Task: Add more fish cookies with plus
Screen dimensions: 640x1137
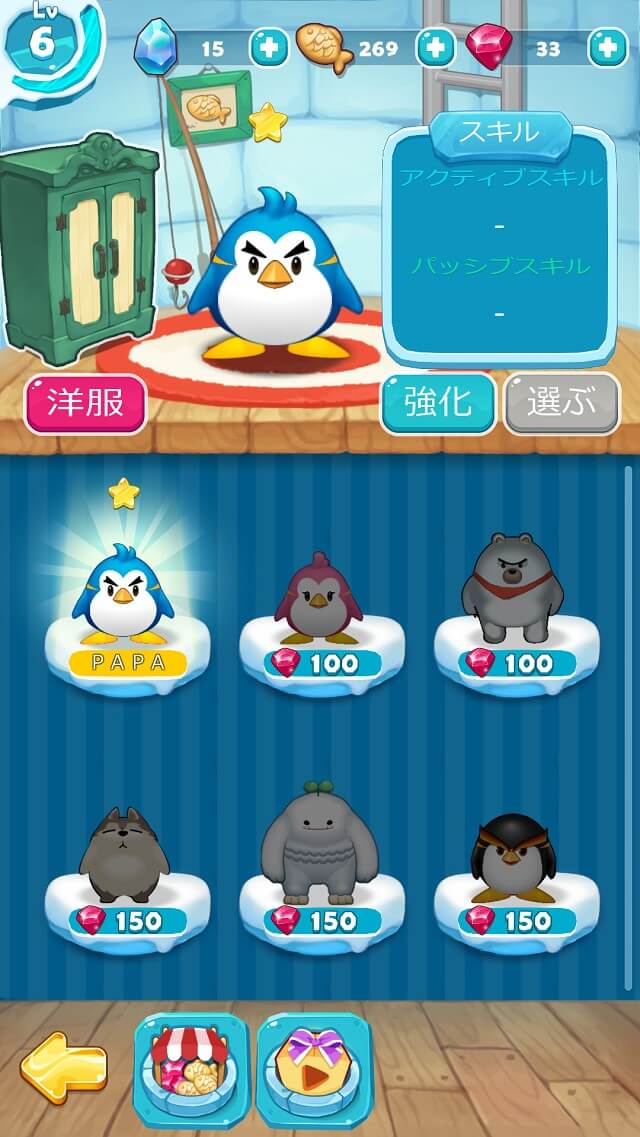Action: 435,47
